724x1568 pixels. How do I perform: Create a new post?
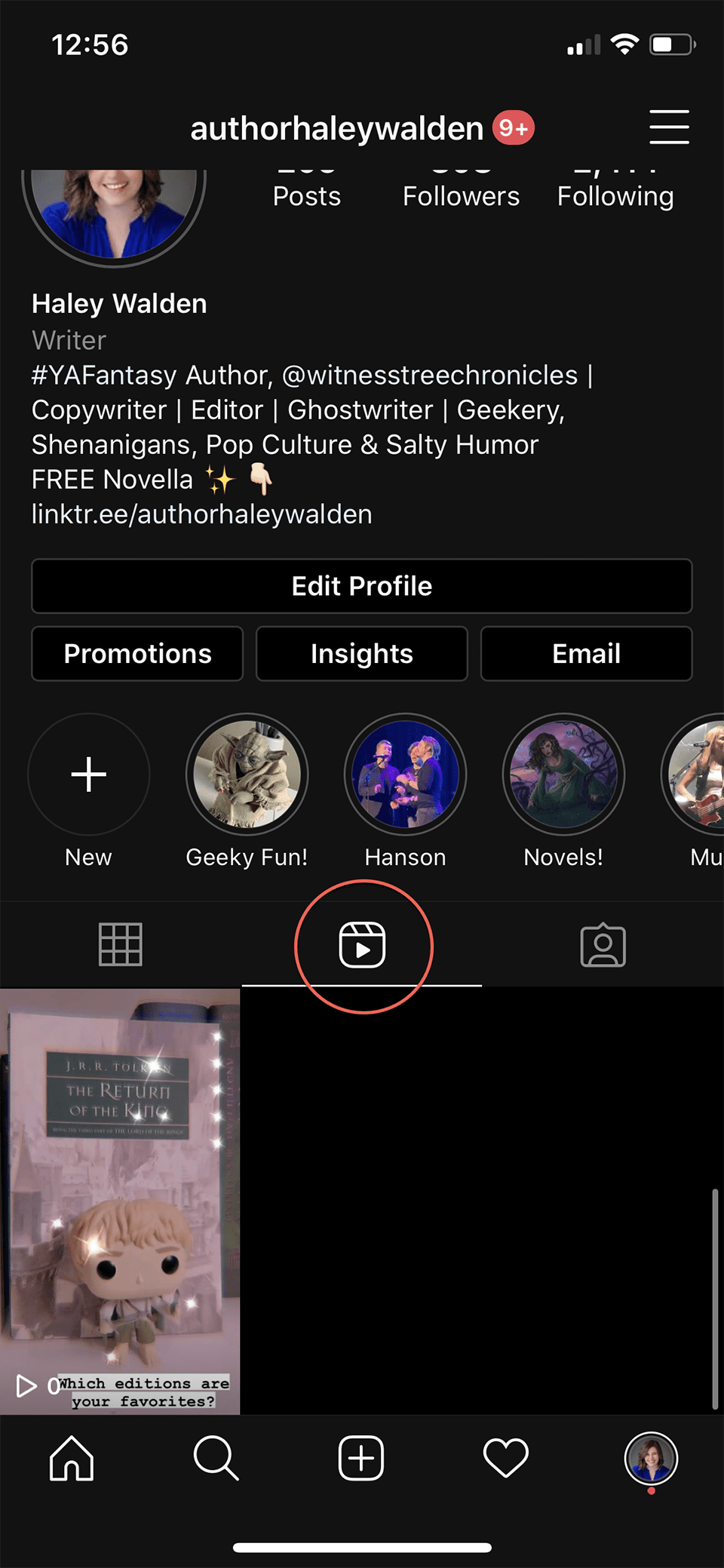[361, 1458]
